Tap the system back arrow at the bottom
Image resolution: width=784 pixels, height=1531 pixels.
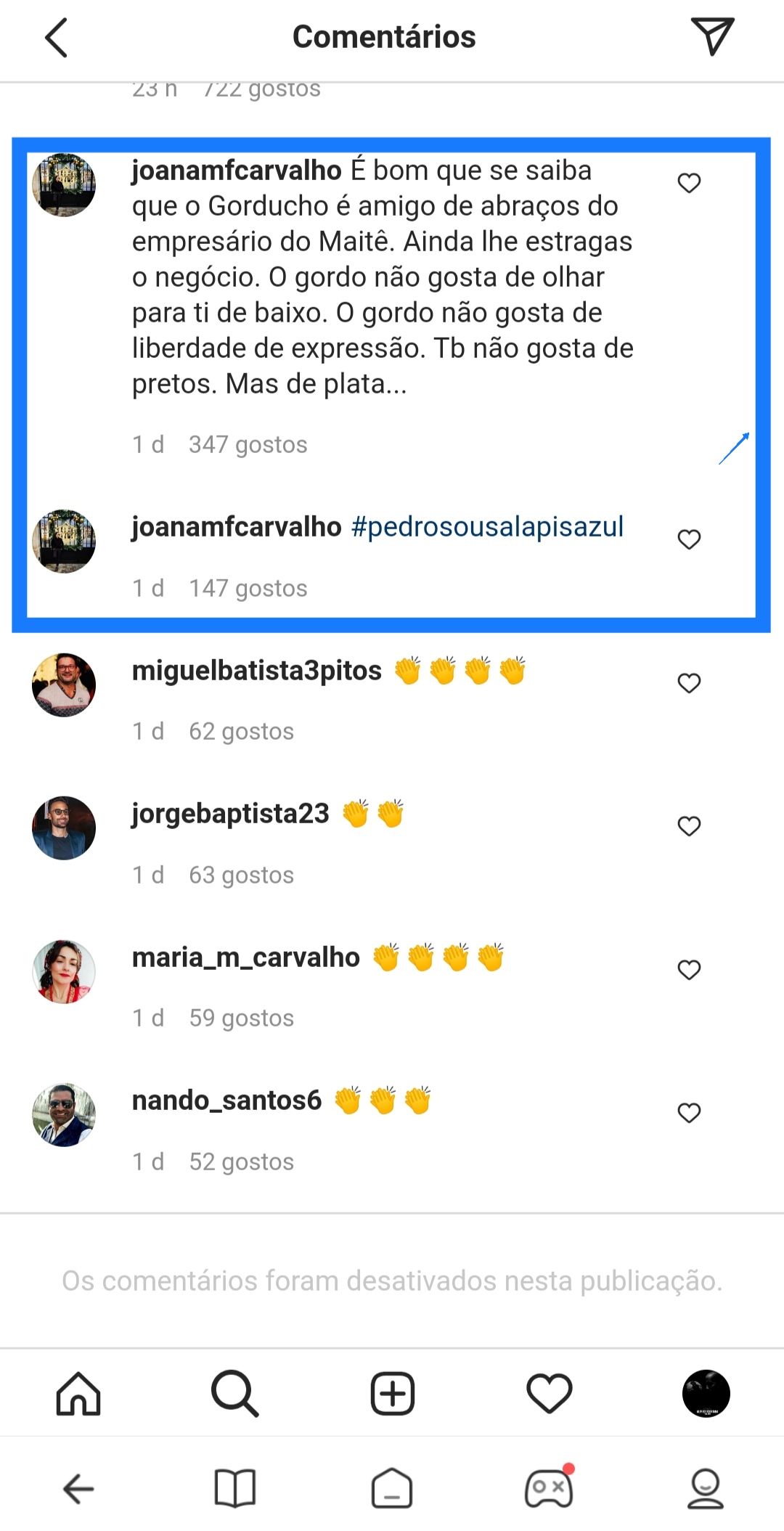pos(78,1490)
